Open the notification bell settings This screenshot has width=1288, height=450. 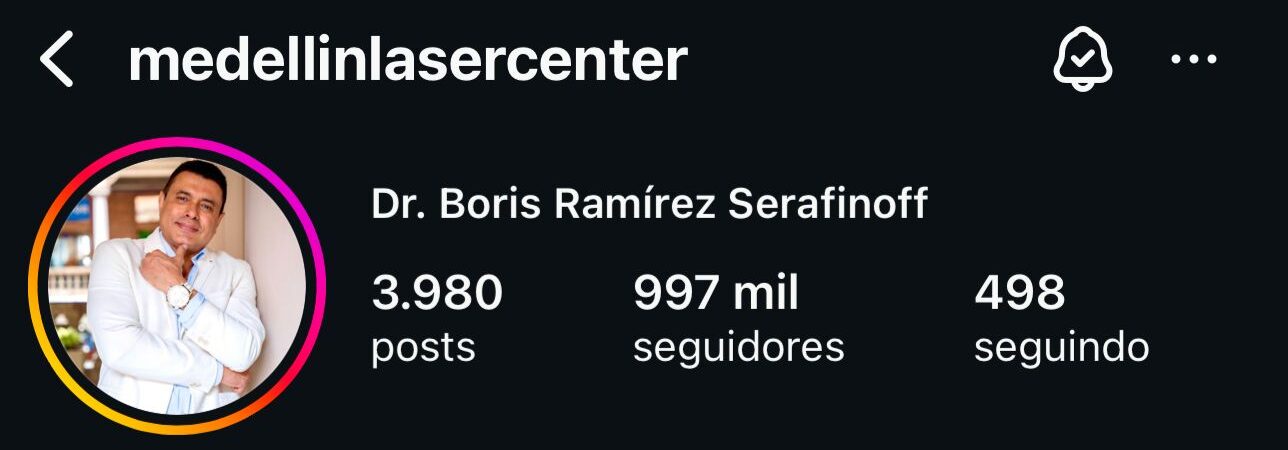click(1083, 61)
